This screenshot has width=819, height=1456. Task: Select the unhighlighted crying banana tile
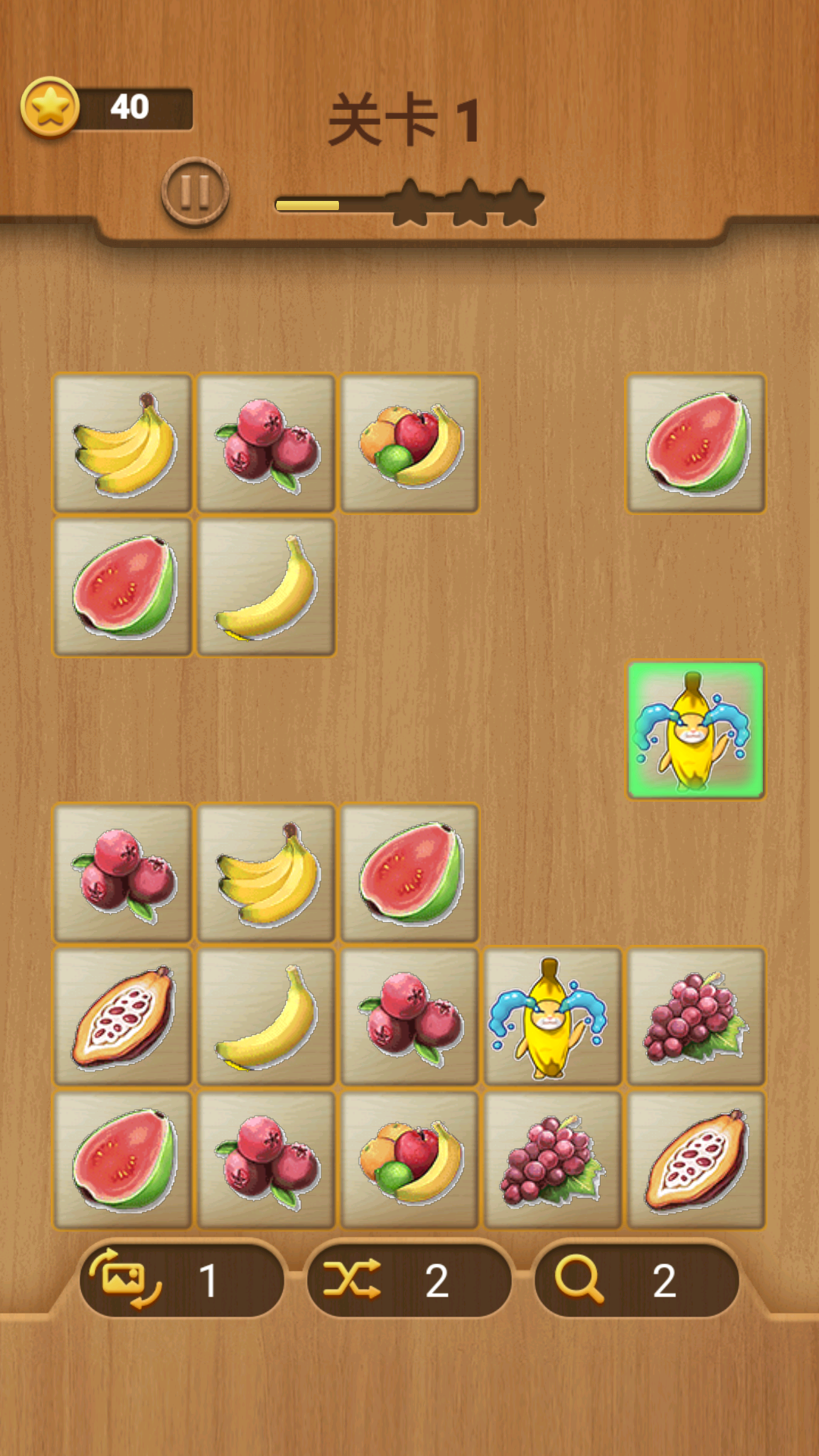552,1016
